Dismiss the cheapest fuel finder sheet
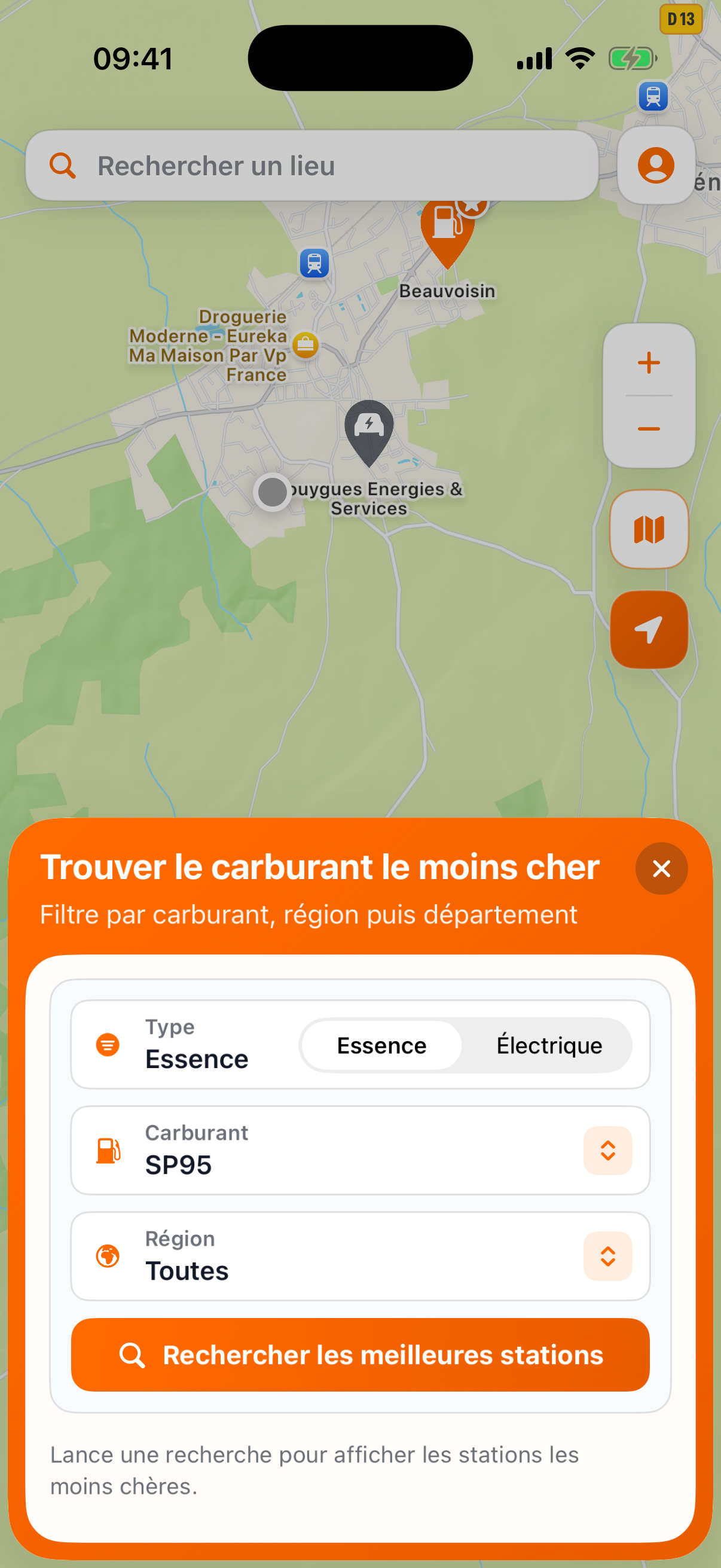The image size is (721, 1568). coord(661,870)
